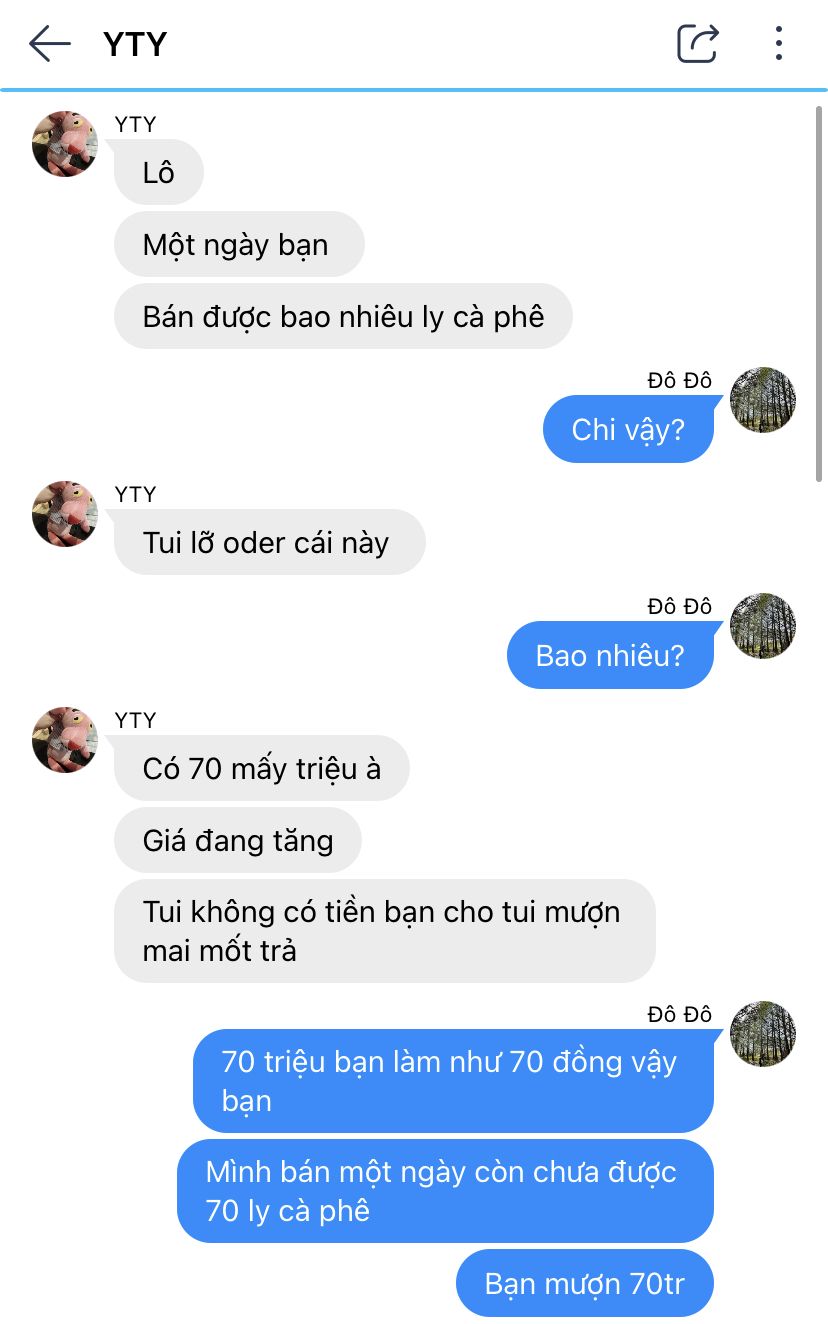This screenshot has width=828, height=1324.
Task: Open YTY's avatar beside the Lô message
Action: click(65, 144)
